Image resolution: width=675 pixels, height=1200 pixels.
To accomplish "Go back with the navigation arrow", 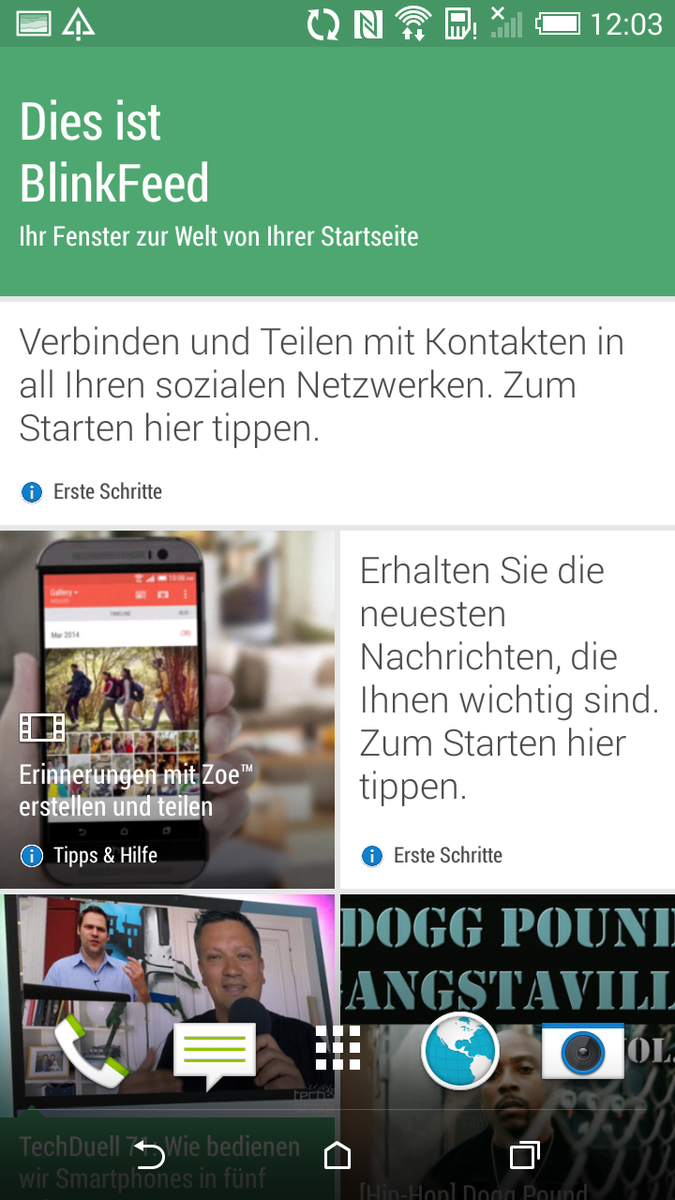I will tap(150, 1156).
